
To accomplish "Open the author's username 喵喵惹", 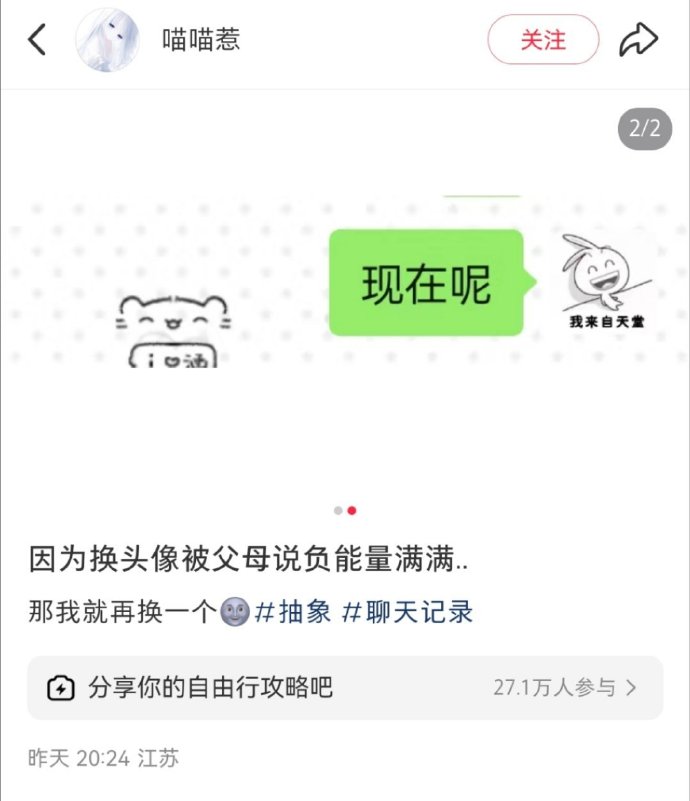I will [201, 40].
